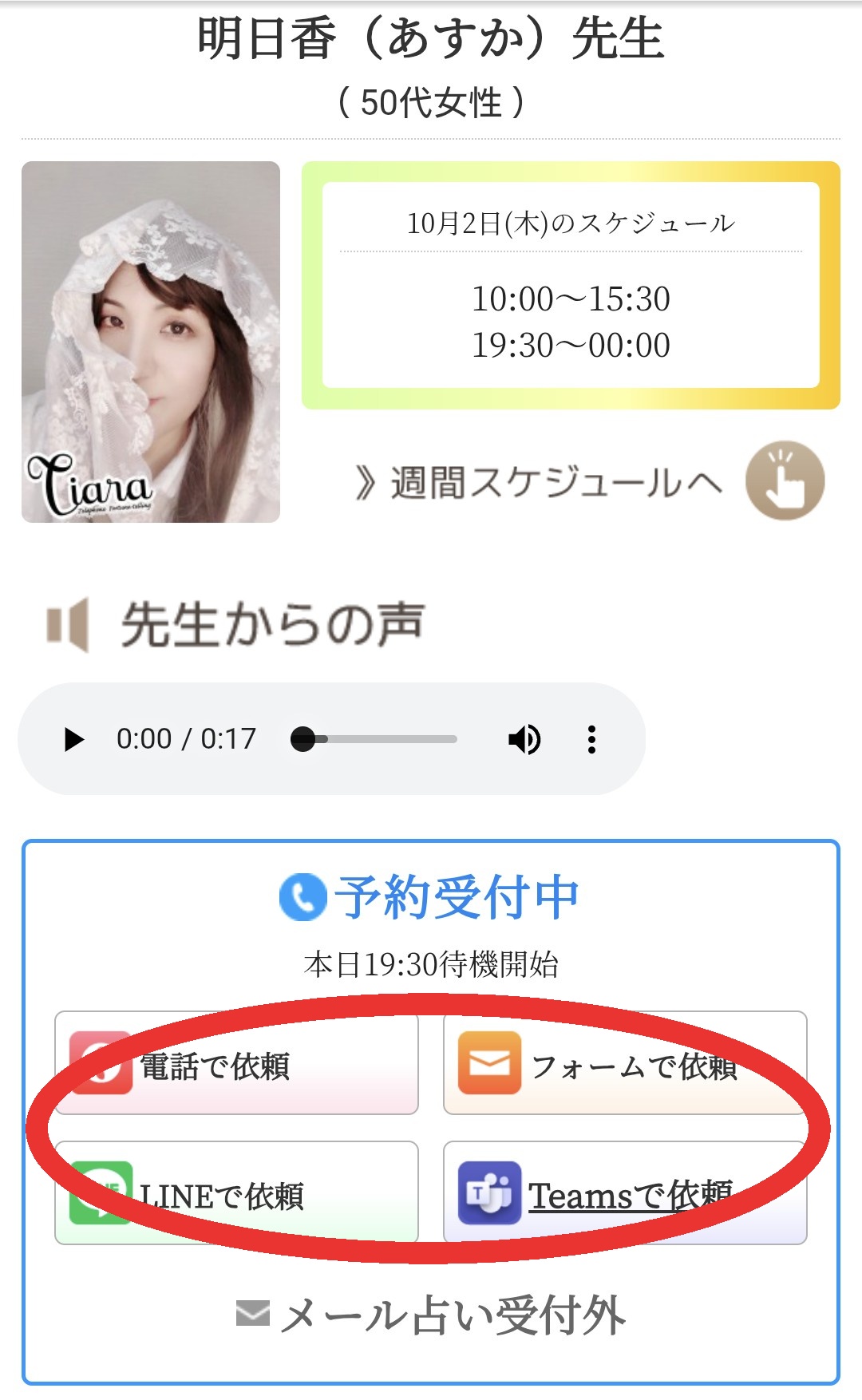862x1400 pixels.
Task: Request a reading via LINE
Action: point(236,1194)
